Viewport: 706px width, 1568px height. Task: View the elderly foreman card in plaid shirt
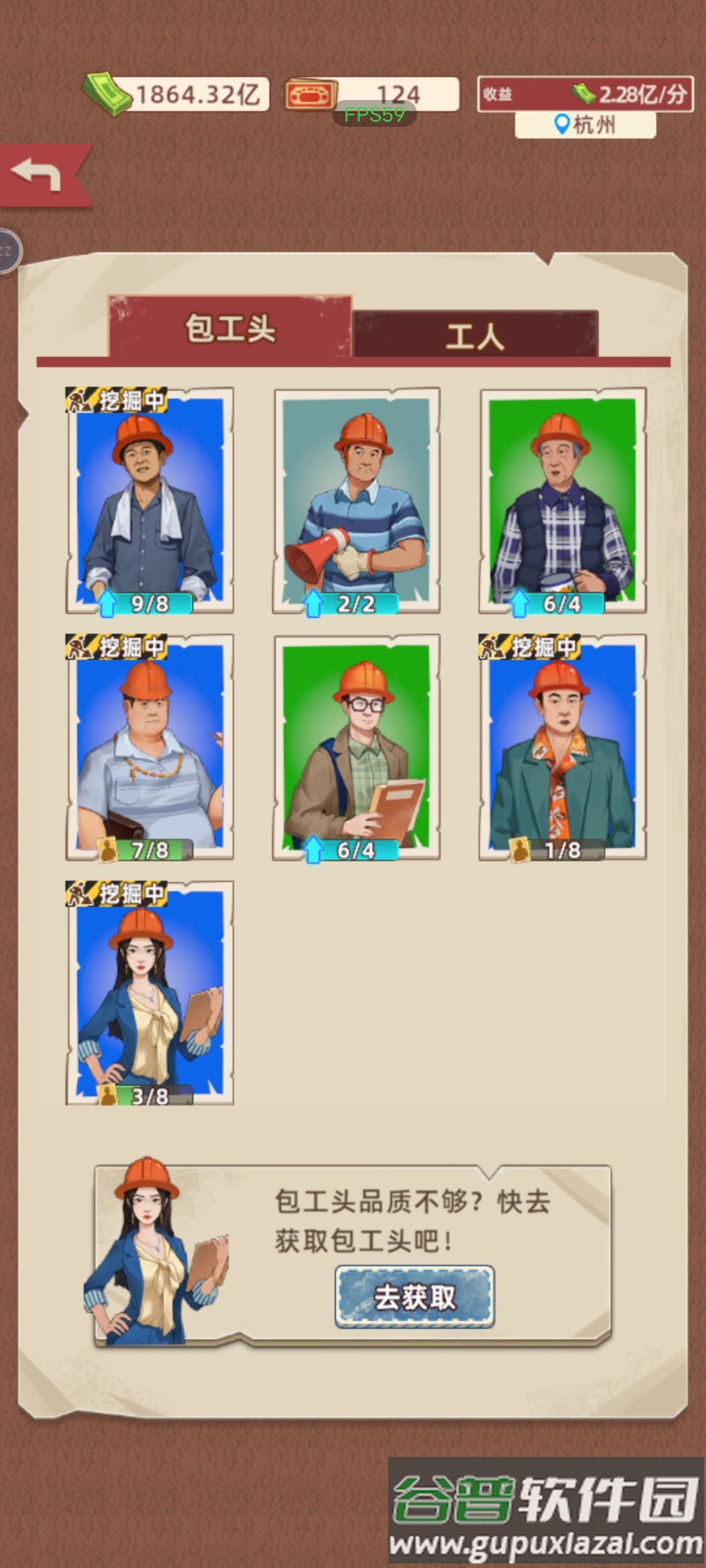click(x=562, y=500)
